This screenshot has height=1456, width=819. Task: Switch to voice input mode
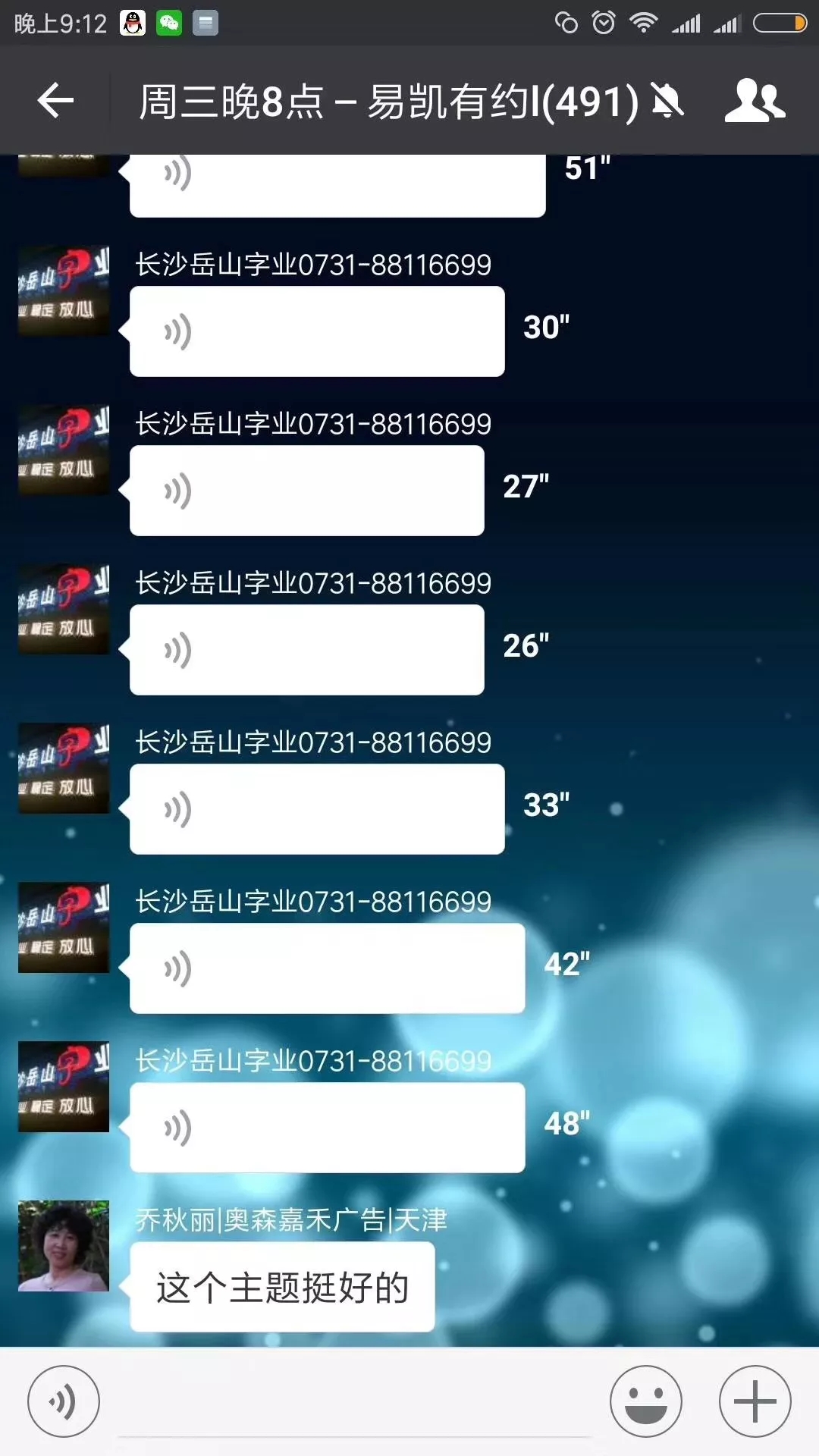[64, 1401]
